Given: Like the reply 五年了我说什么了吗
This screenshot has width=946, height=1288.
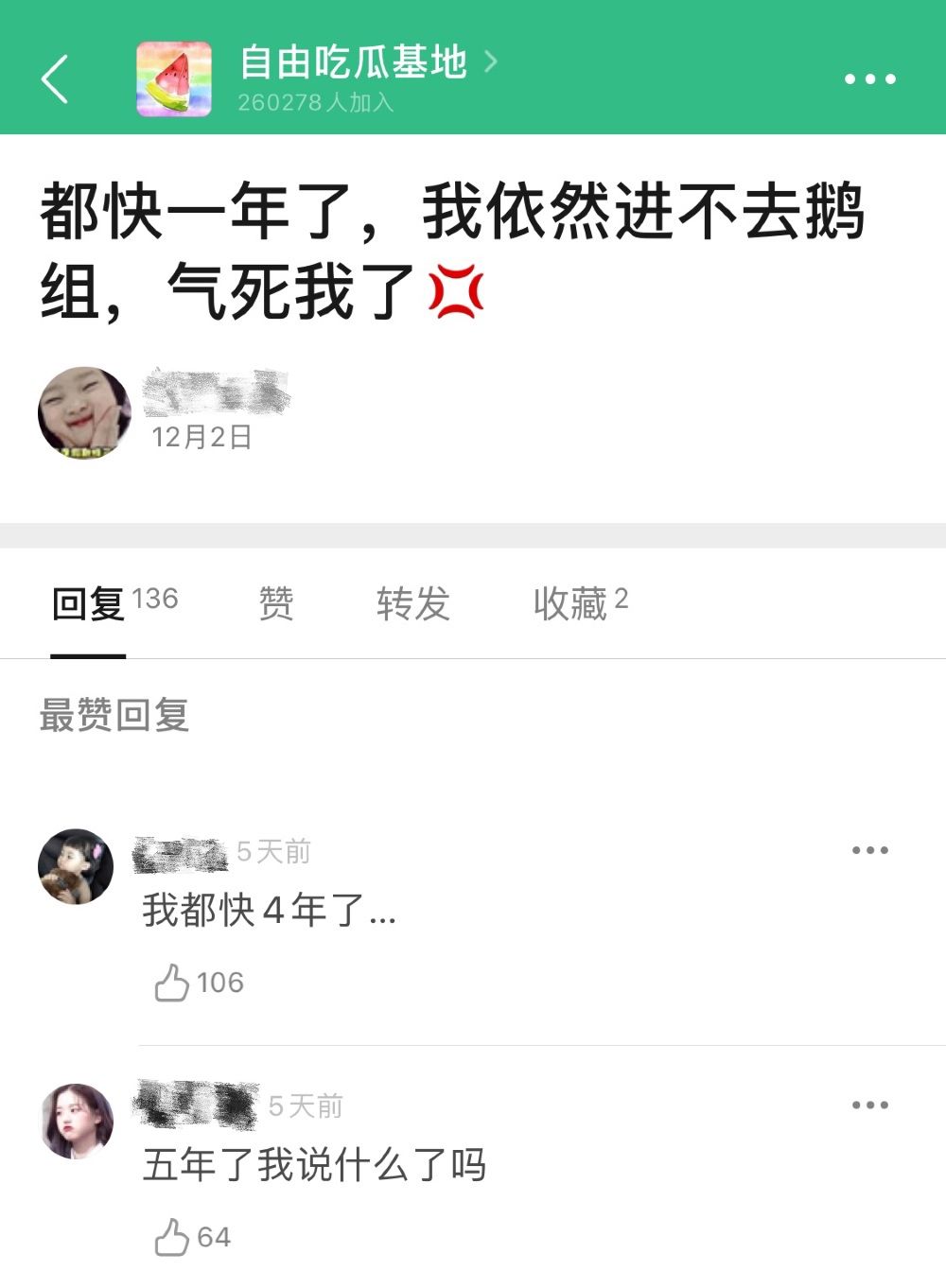Looking at the screenshot, I should tap(172, 1237).
